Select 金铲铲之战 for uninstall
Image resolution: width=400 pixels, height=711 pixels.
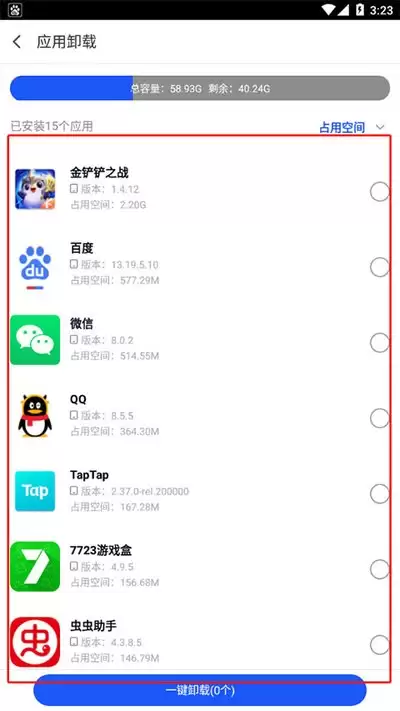(380, 191)
